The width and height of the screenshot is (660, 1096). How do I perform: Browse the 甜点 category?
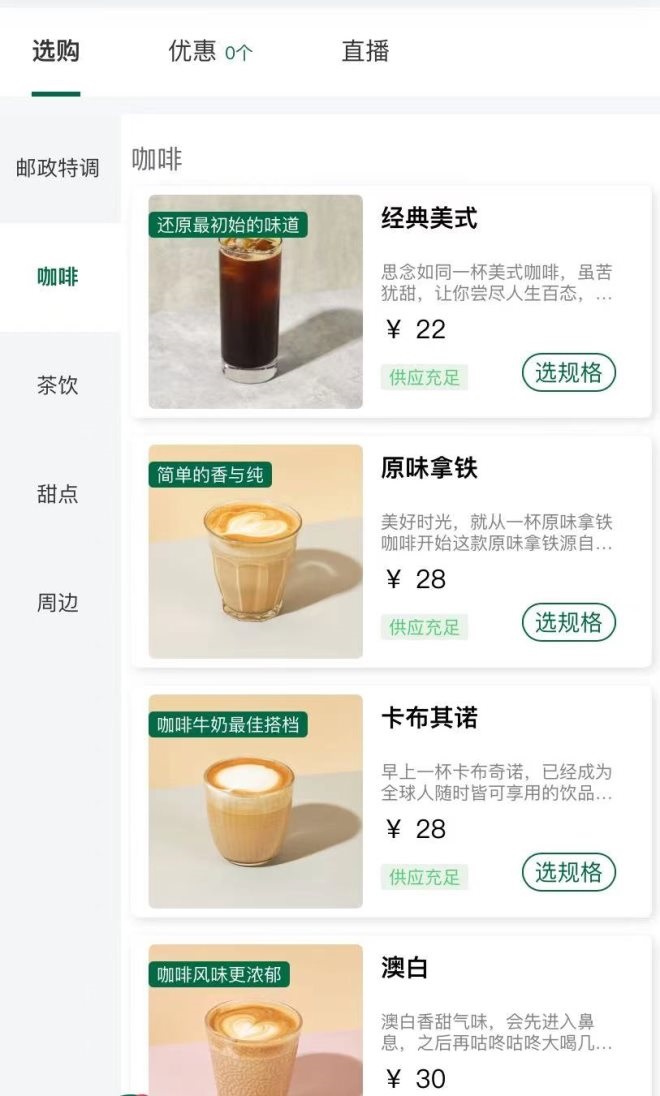[58, 494]
